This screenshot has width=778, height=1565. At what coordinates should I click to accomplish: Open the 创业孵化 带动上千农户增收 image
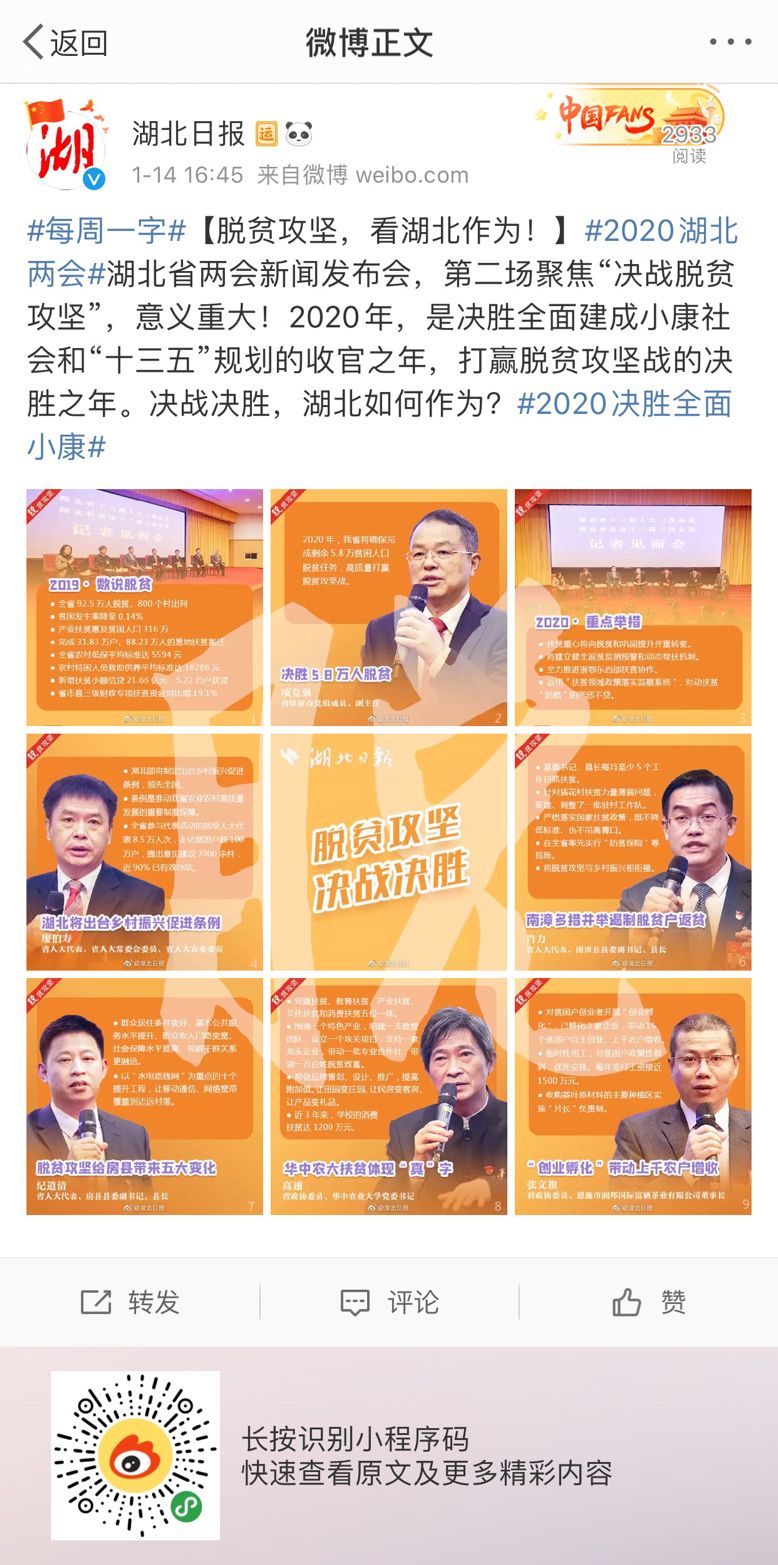[632, 1096]
